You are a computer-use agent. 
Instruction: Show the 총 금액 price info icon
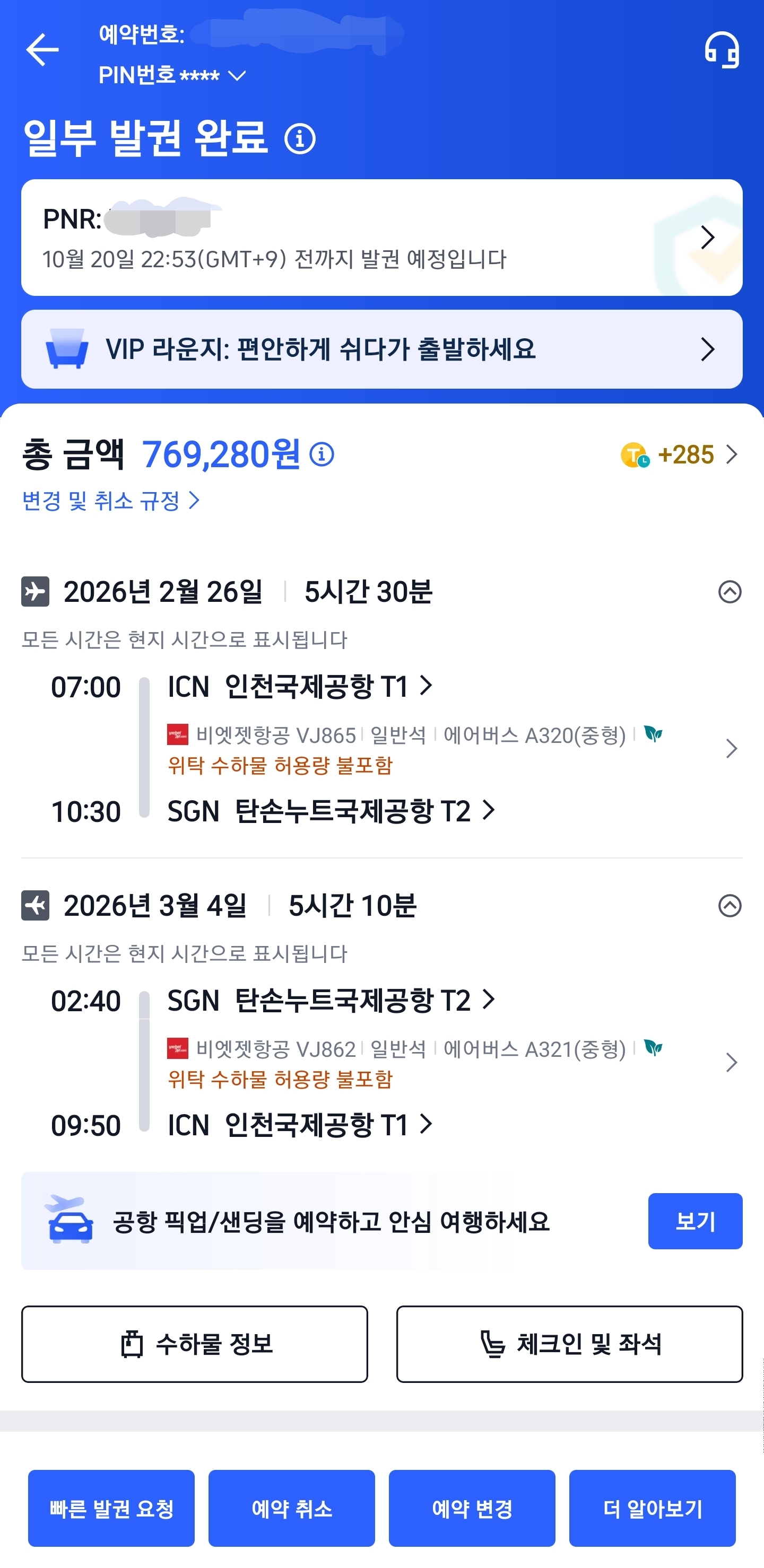322,454
